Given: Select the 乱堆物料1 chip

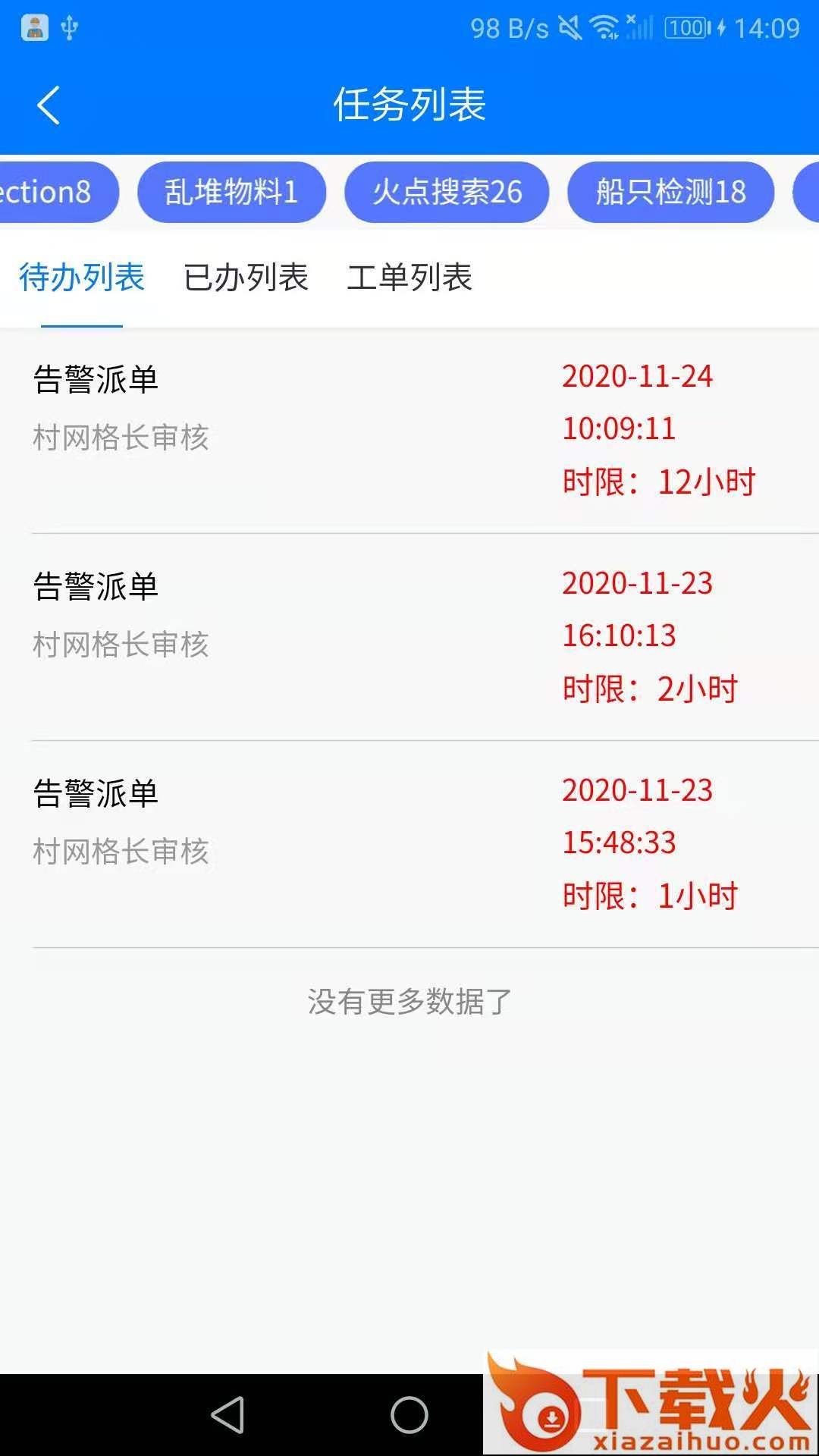Looking at the screenshot, I should click(x=231, y=192).
